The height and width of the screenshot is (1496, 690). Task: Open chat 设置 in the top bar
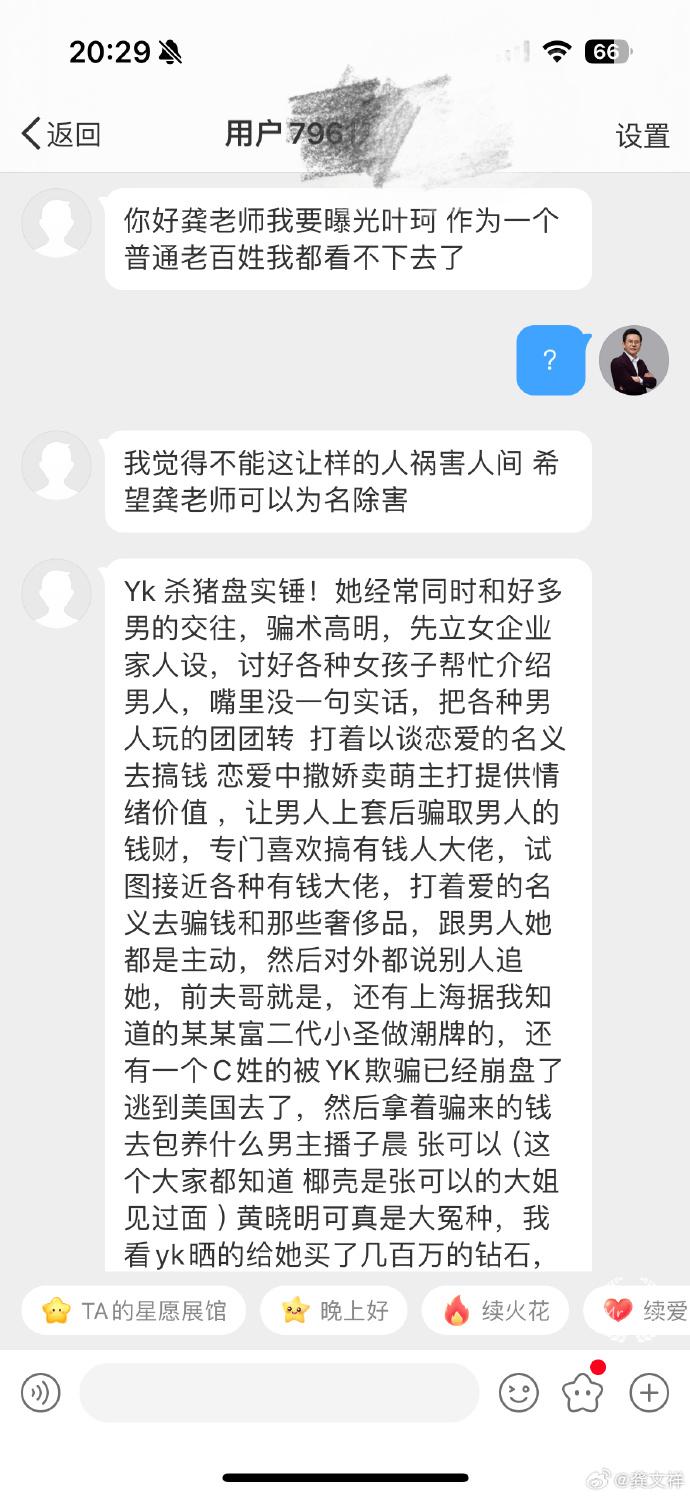tap(642, 136)
